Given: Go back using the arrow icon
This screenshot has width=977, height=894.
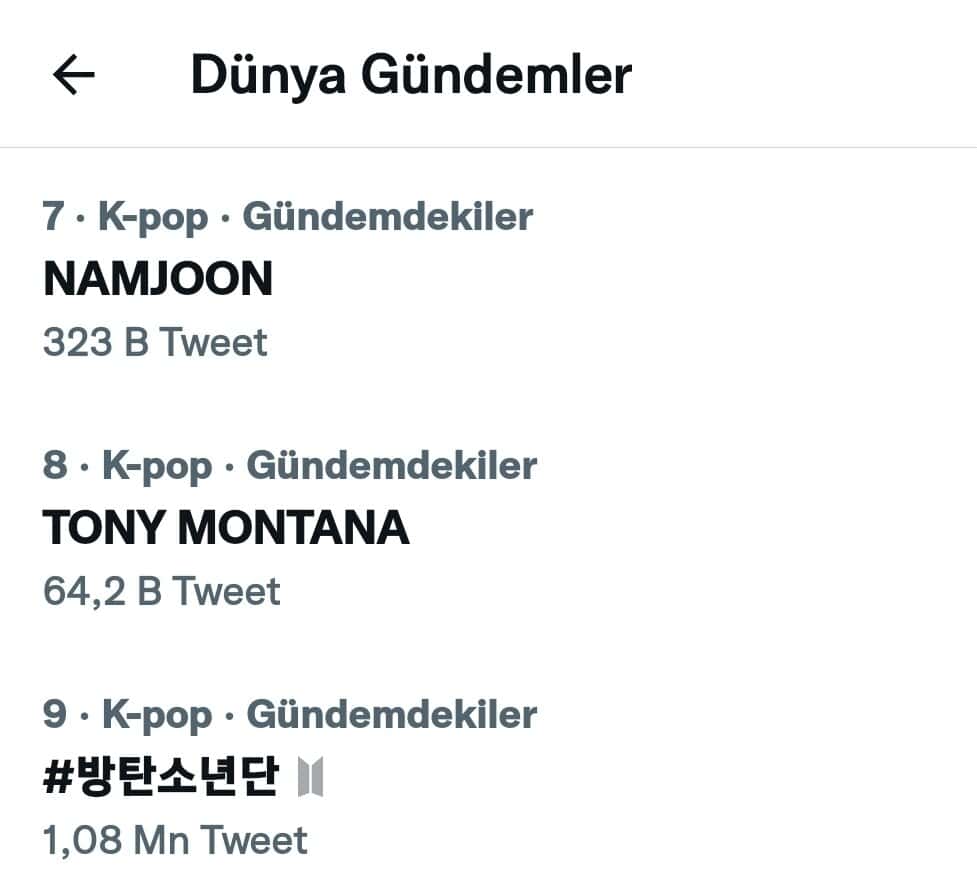Looking at the screenshot, I should (73, 75).
